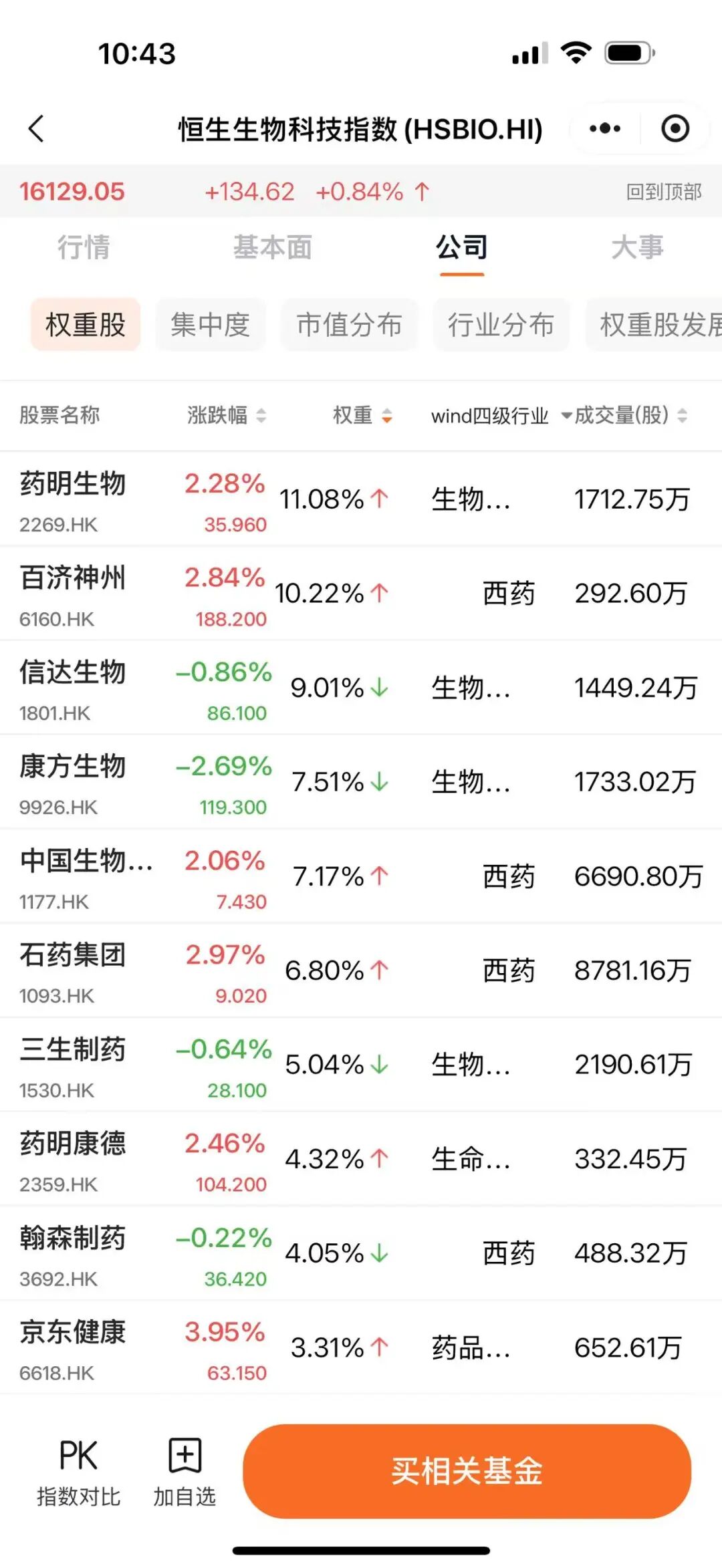Screen dimensions: 722x1568
Task: Open the three-dot mini program menu
Action: (x=605, y=128)
